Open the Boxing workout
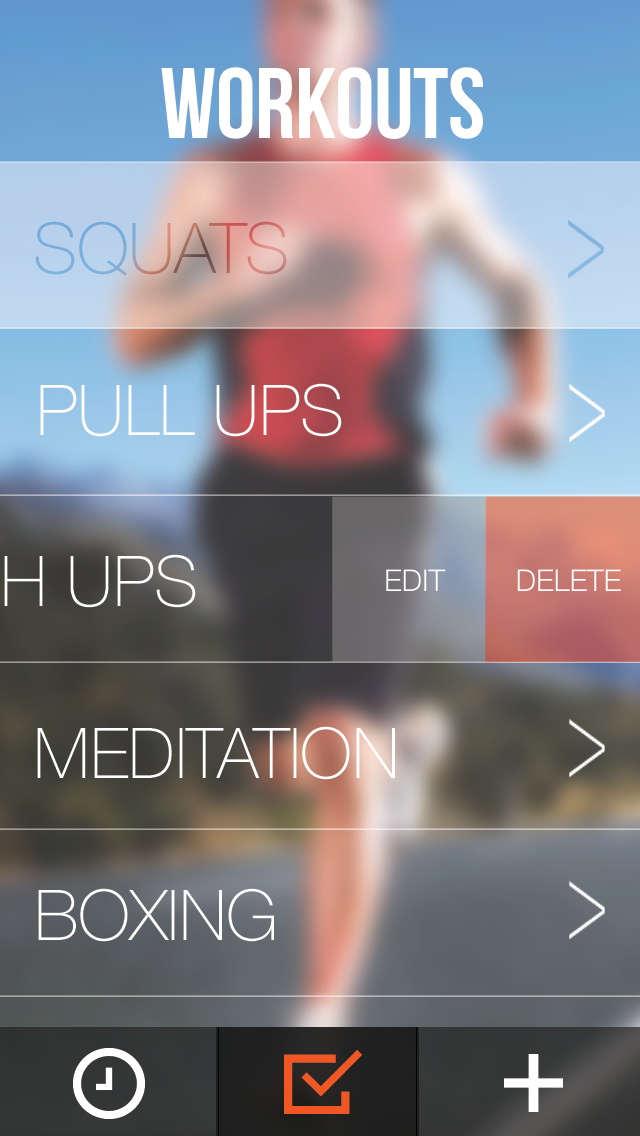Screen dimensions: 640x1136 click(320, 912)
